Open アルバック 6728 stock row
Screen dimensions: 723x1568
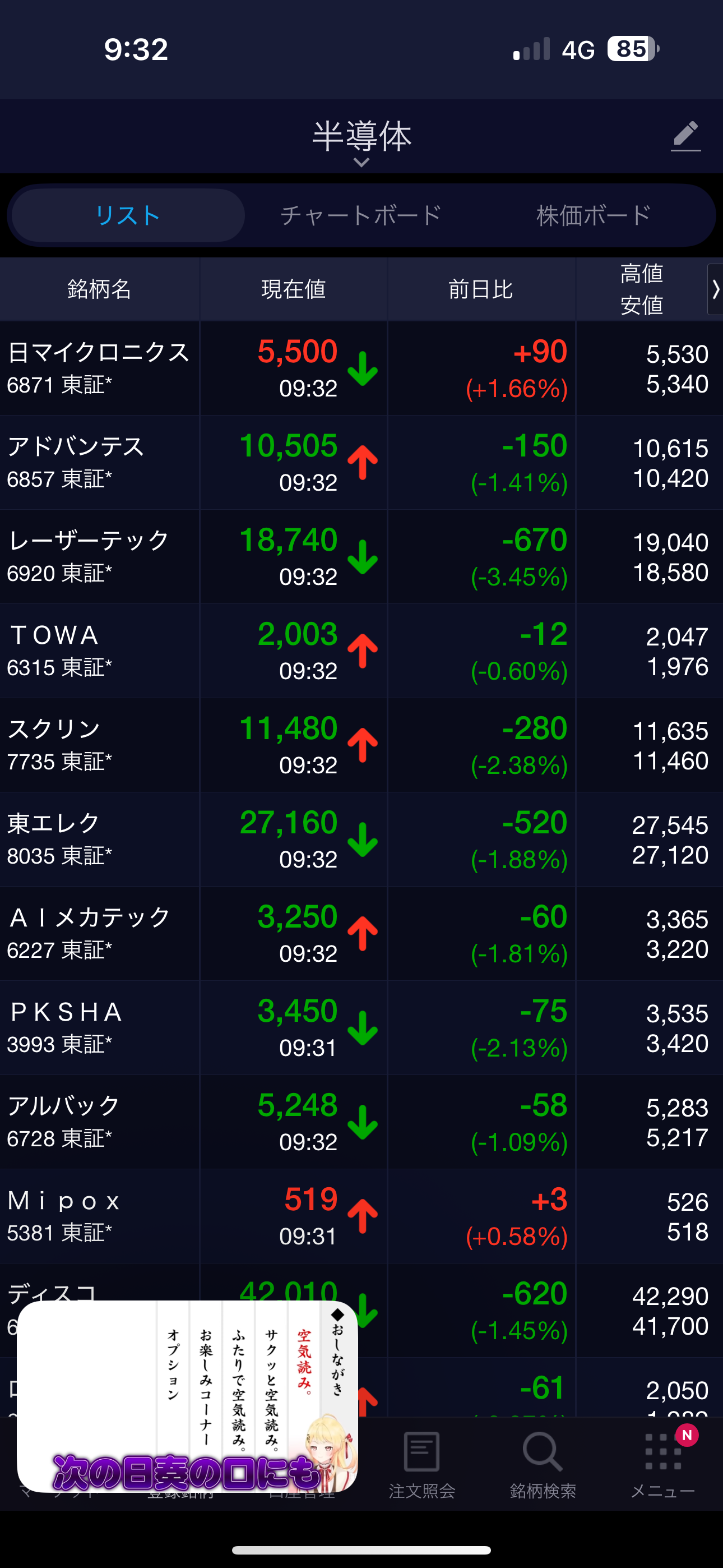(x=361, y=1122)
